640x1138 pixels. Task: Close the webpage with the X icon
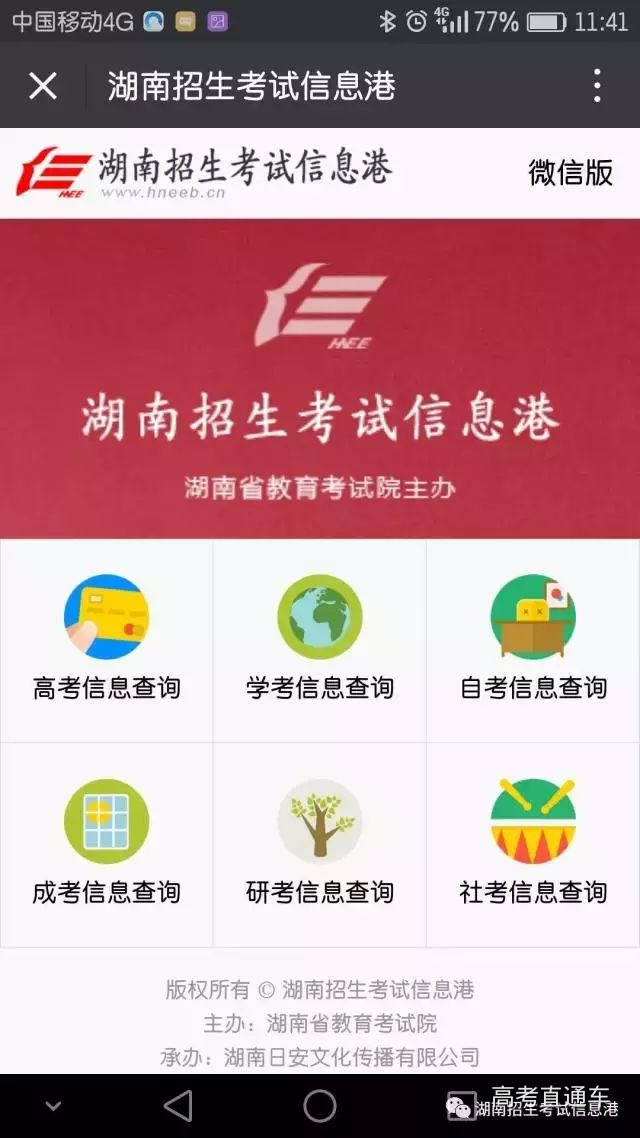[43, 86]
